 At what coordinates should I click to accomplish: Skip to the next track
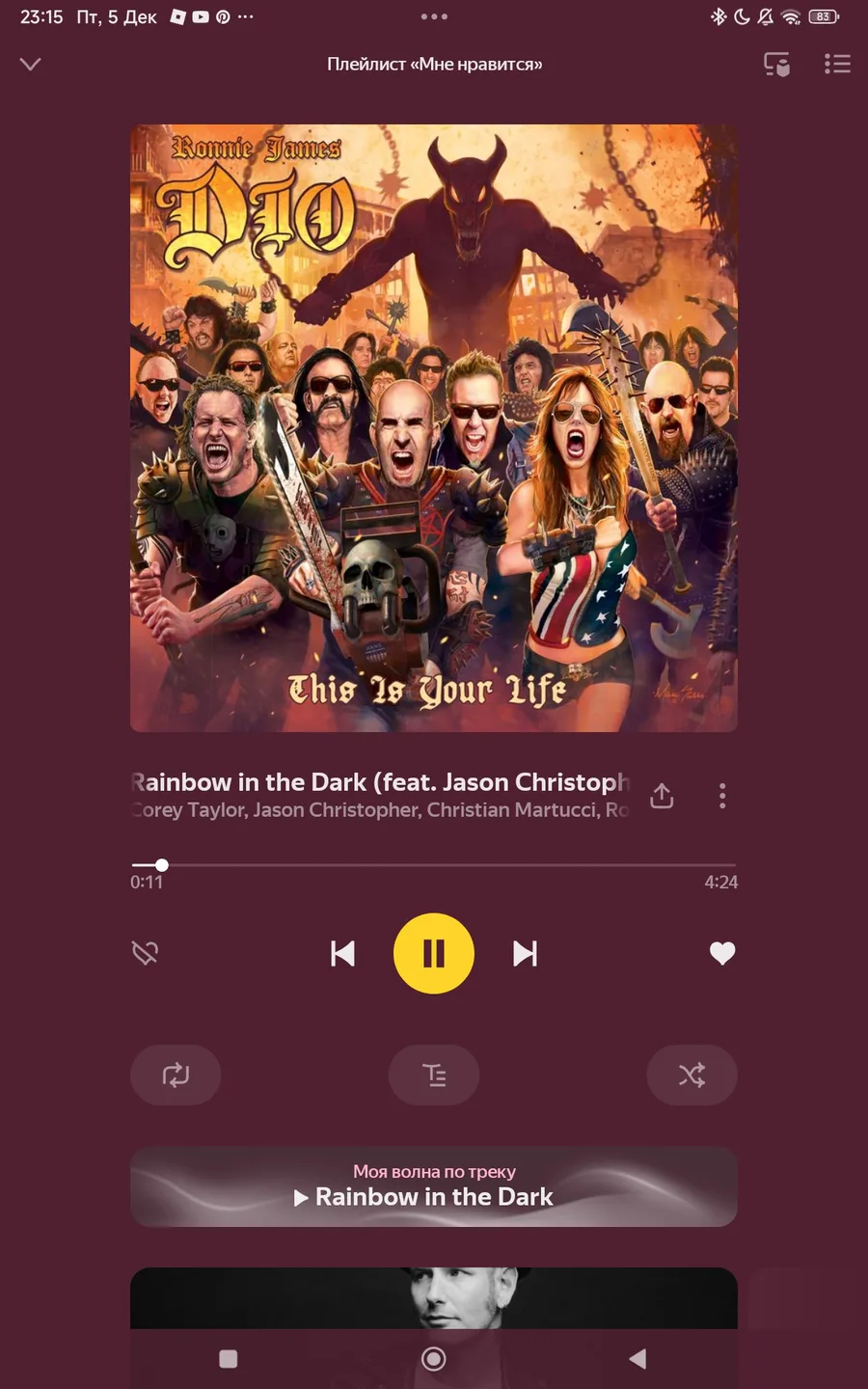[525, 953]
